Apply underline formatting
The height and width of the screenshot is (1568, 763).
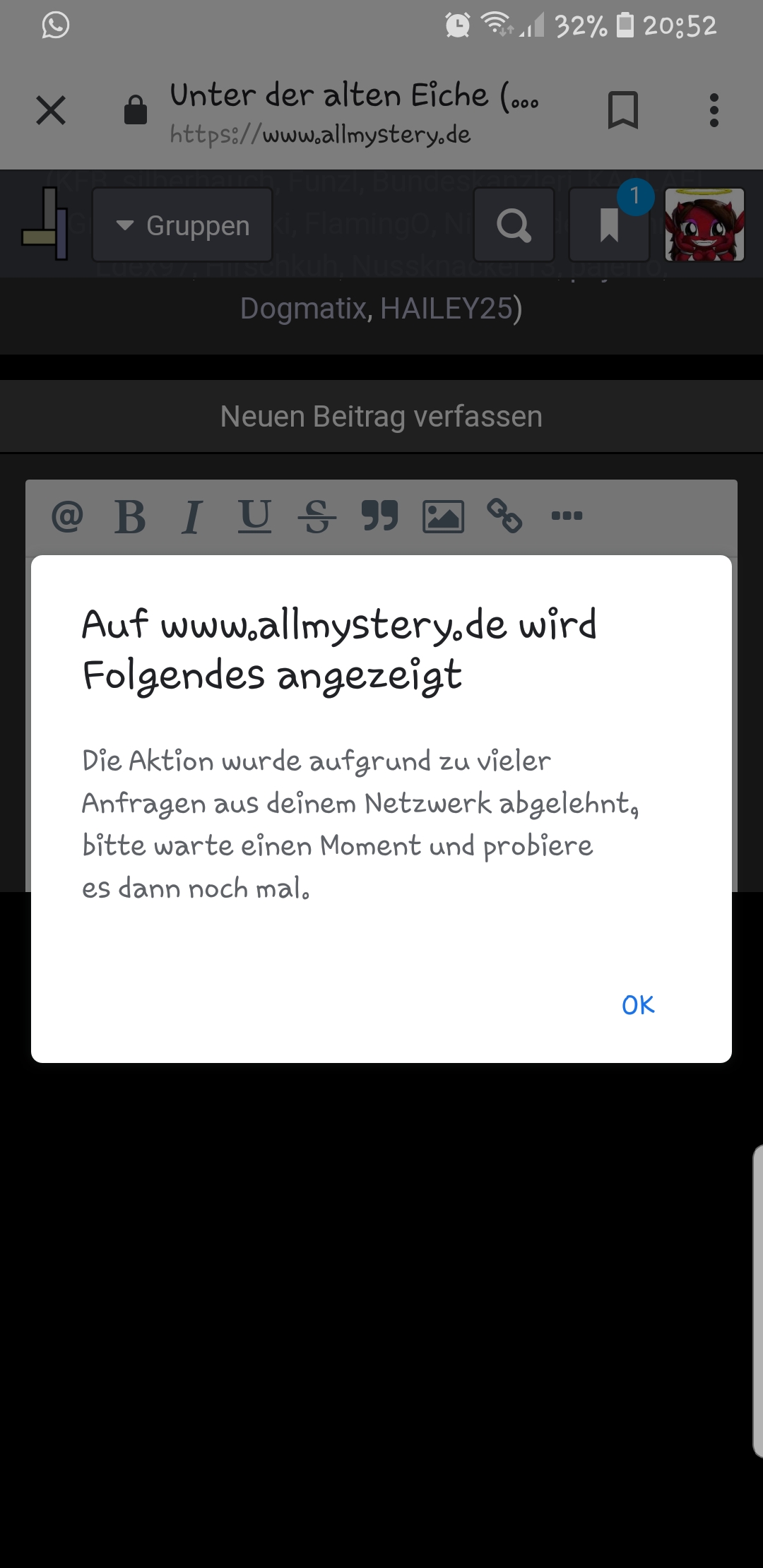tap(254, 516)
